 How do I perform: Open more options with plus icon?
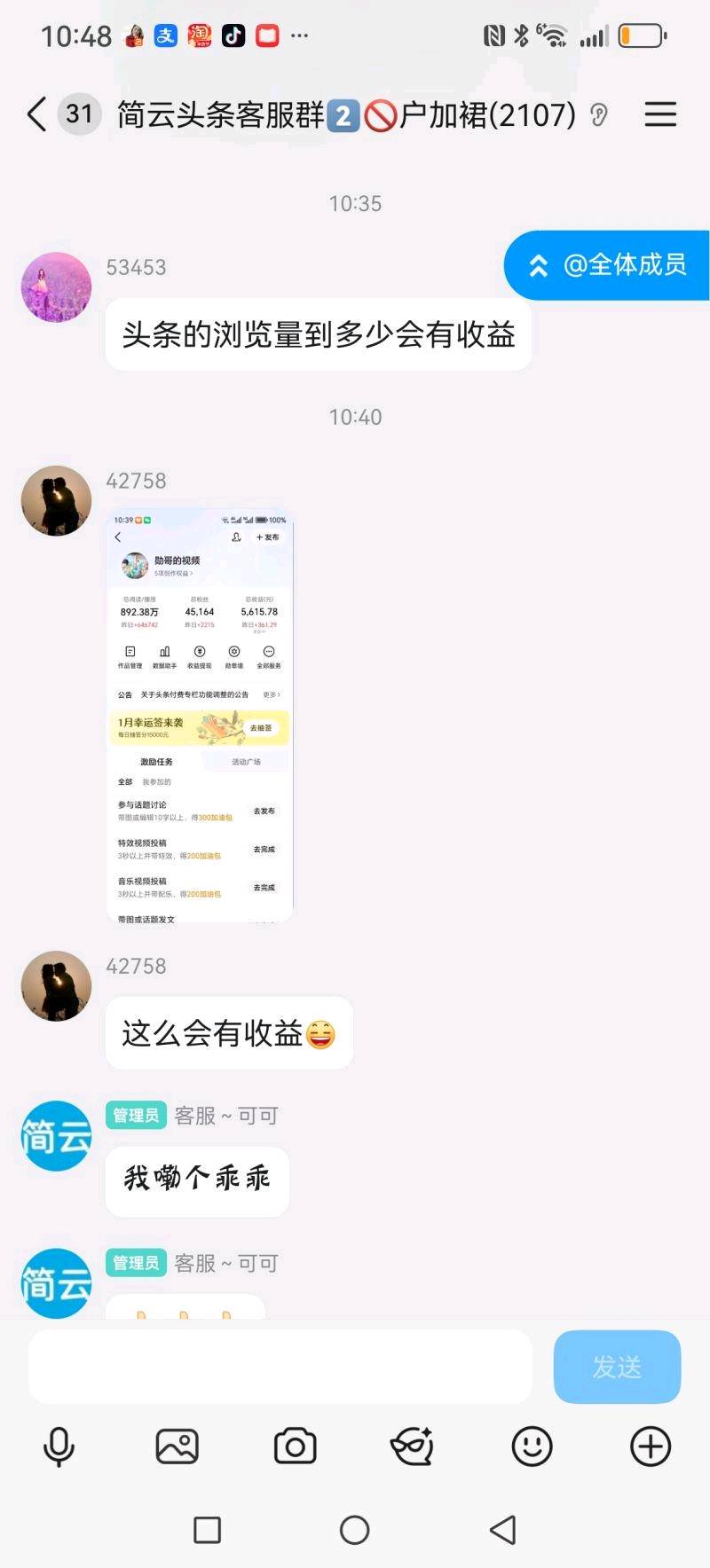(650, 1446)
